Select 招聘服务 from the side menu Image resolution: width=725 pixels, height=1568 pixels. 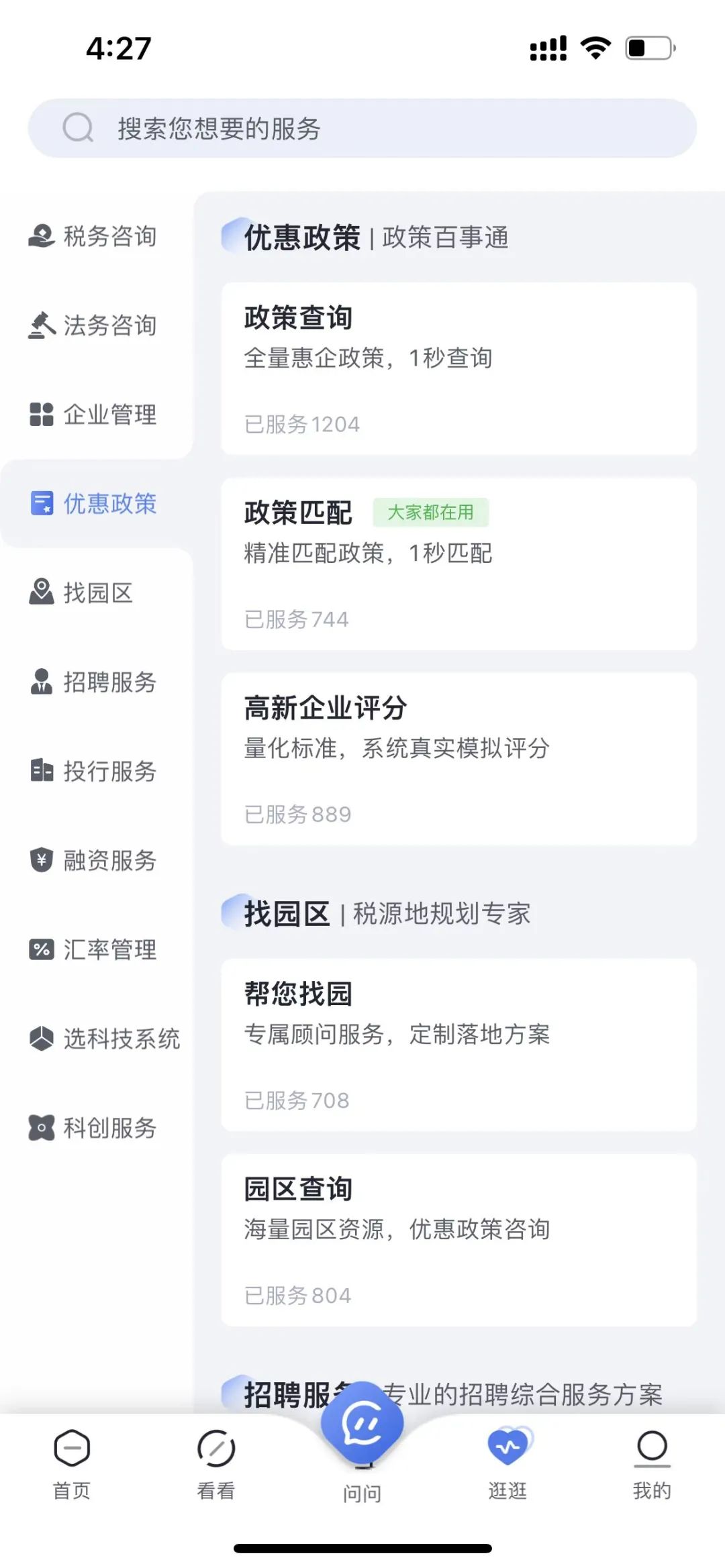pyautogui.click(x=93, y=682)
